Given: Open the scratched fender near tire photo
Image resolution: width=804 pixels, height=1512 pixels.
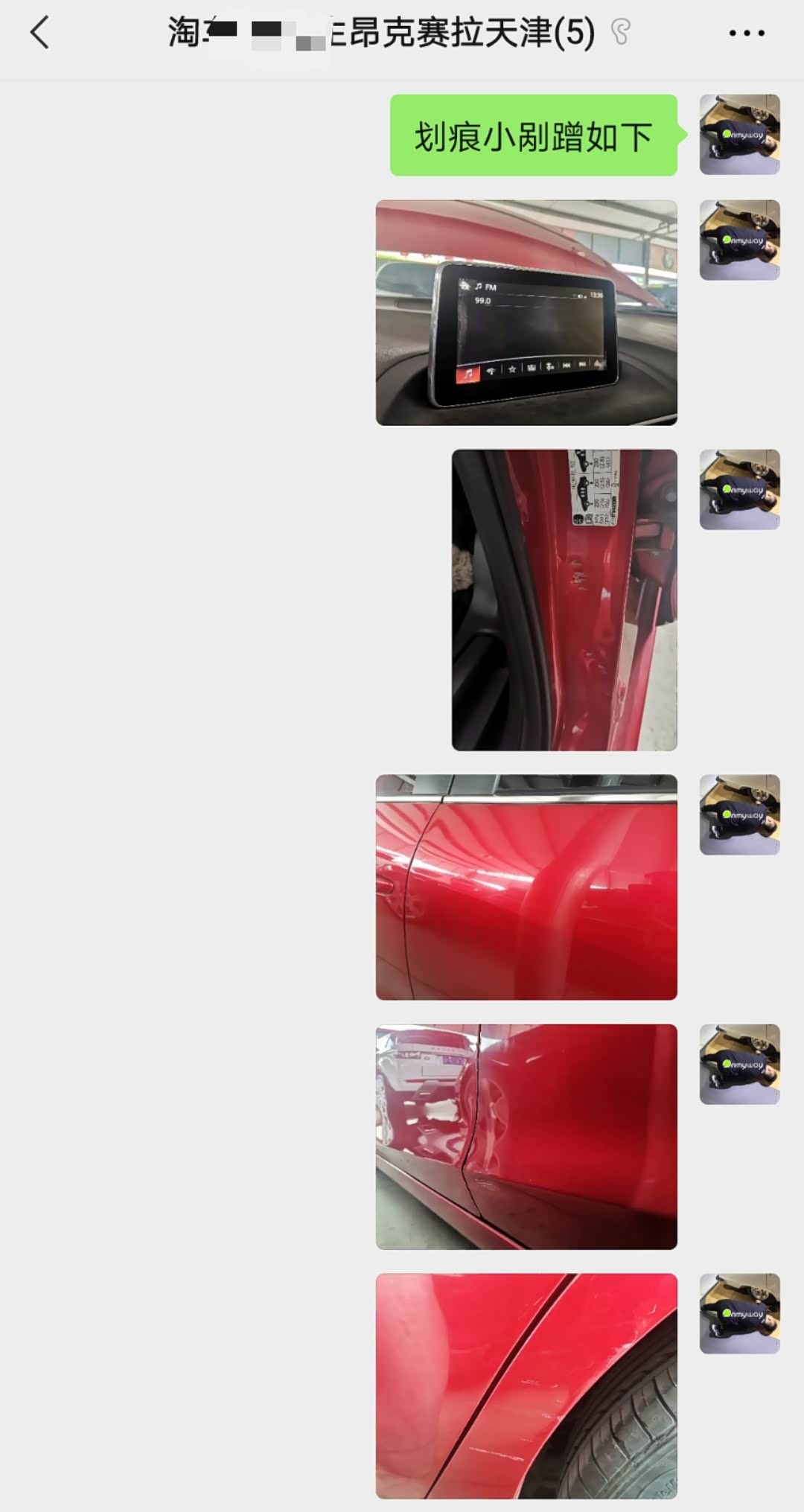Looking at the screenshot, I should point(526,1385).
